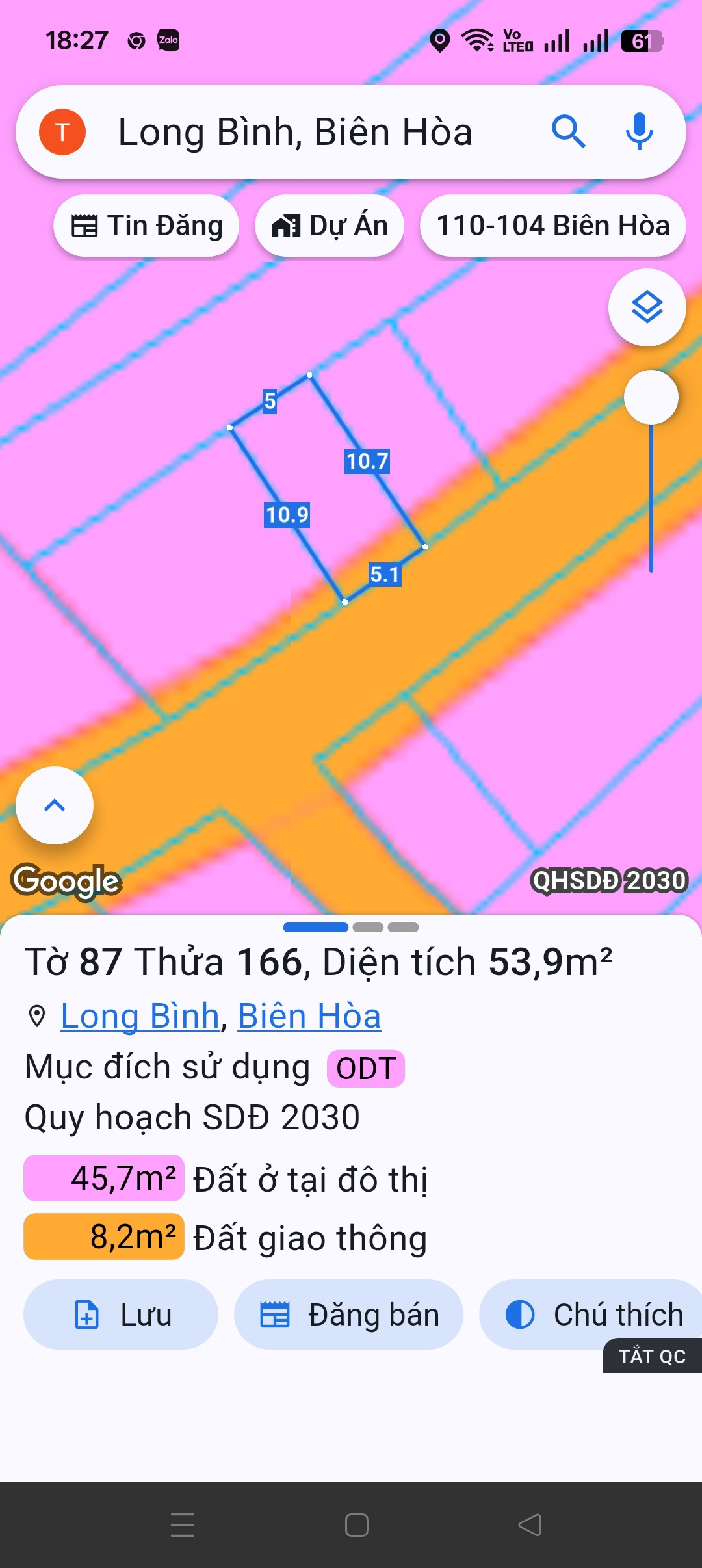Screen dimensions: 702x1568
Task: Open the Long Bình link
Action: tap(140, 1015)
